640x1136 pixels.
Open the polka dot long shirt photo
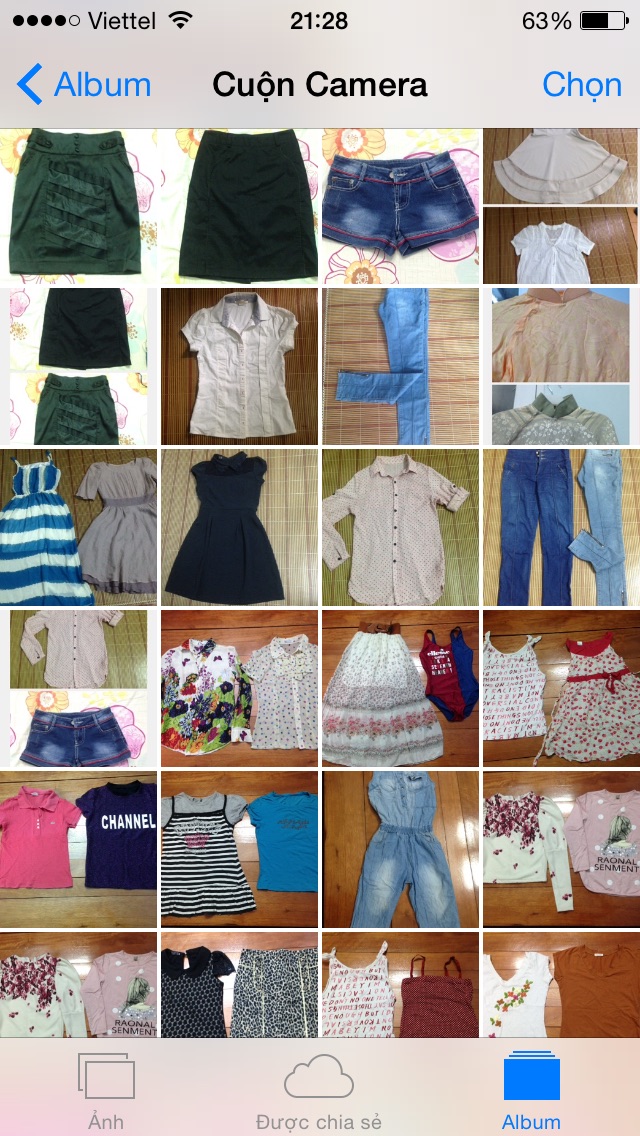pos(400,527)
